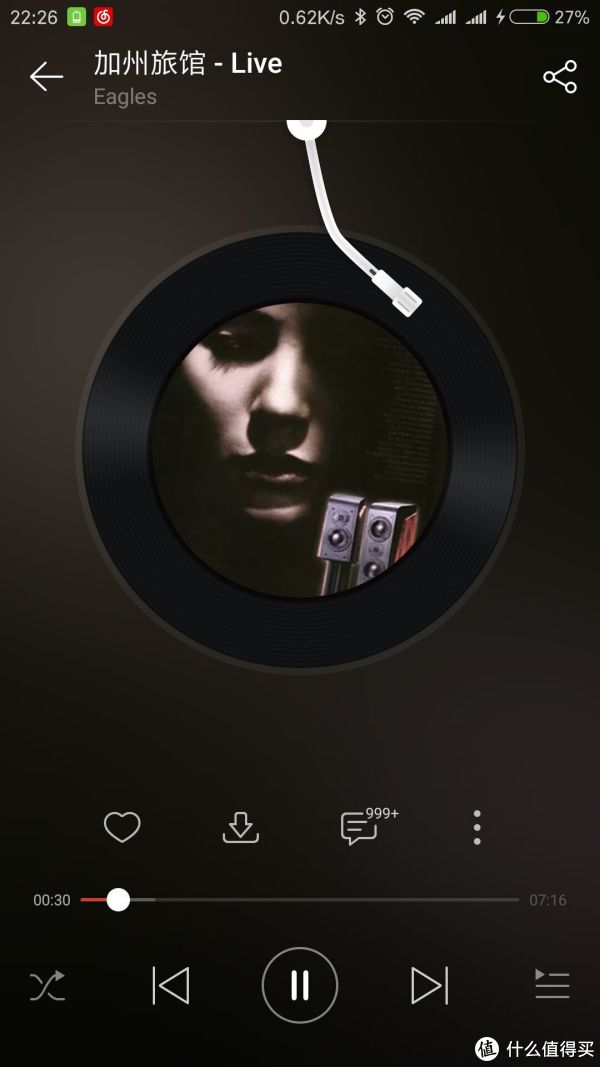This screenshot has height=1067, width=600.
Task: Open the three-dot more options menu
Action: coord(477,827)
